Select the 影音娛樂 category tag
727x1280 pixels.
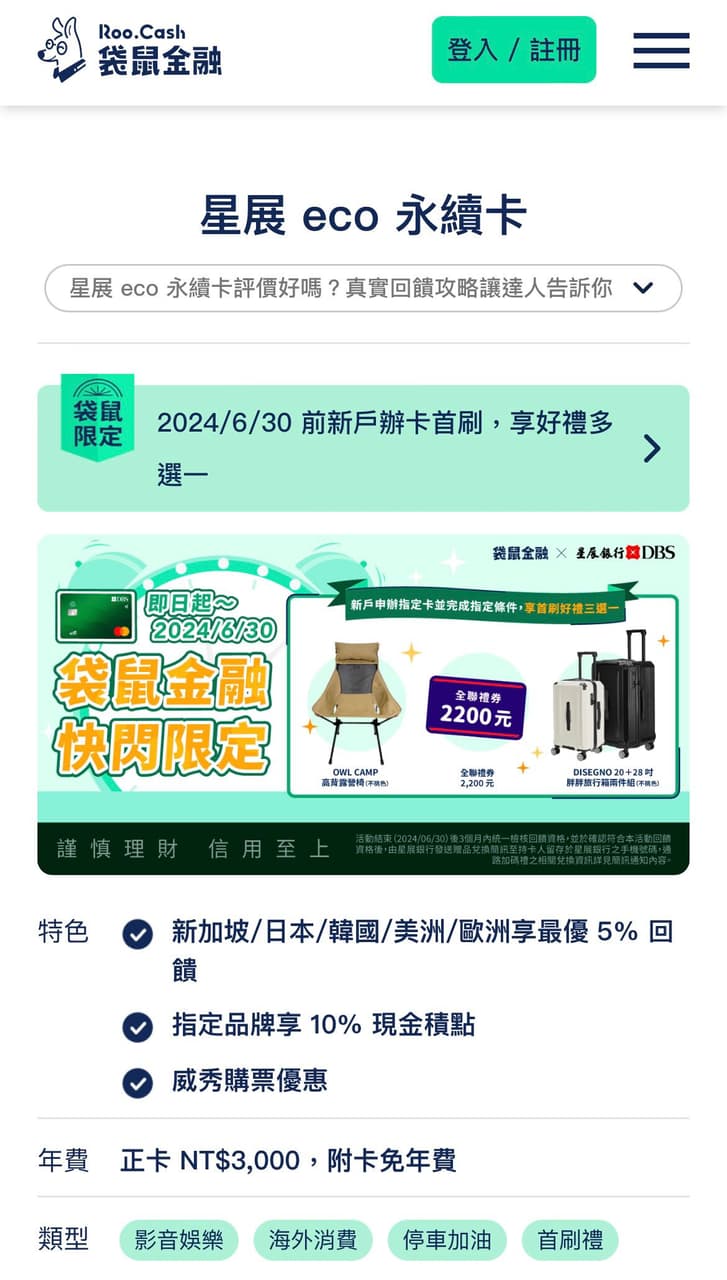[178, 1238]
